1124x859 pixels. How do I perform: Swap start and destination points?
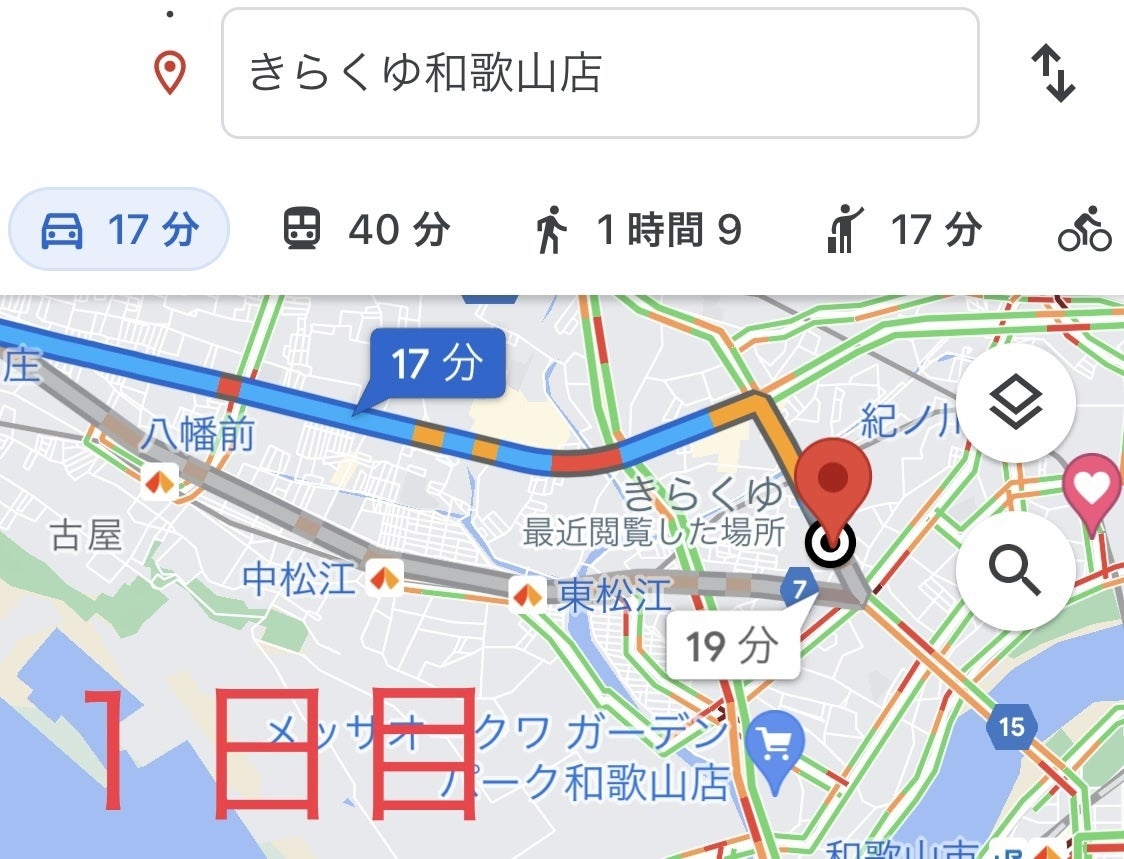click(x=1053, y=75)
